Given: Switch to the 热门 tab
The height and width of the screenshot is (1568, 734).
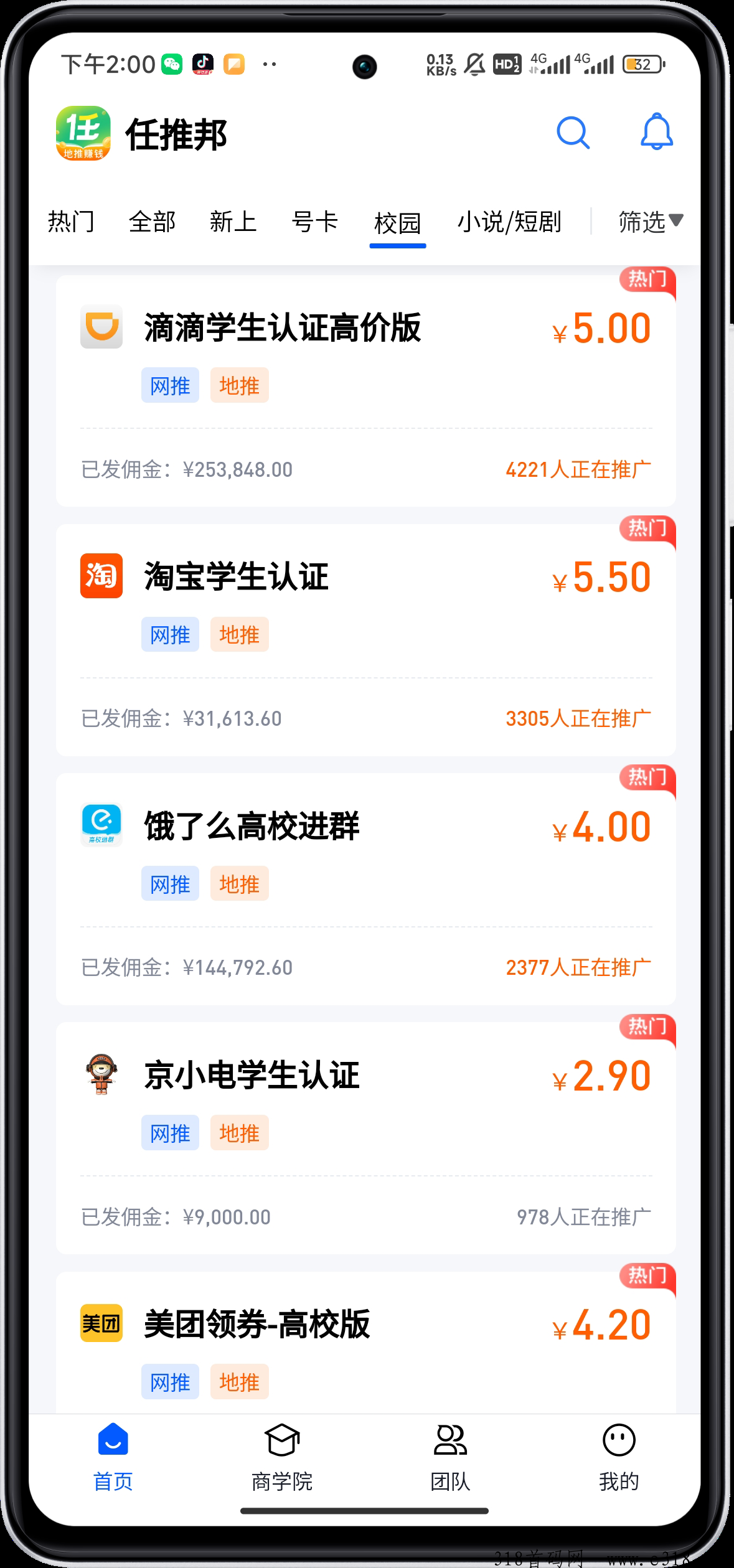Looking at the screenshot, I should point(71,222).
